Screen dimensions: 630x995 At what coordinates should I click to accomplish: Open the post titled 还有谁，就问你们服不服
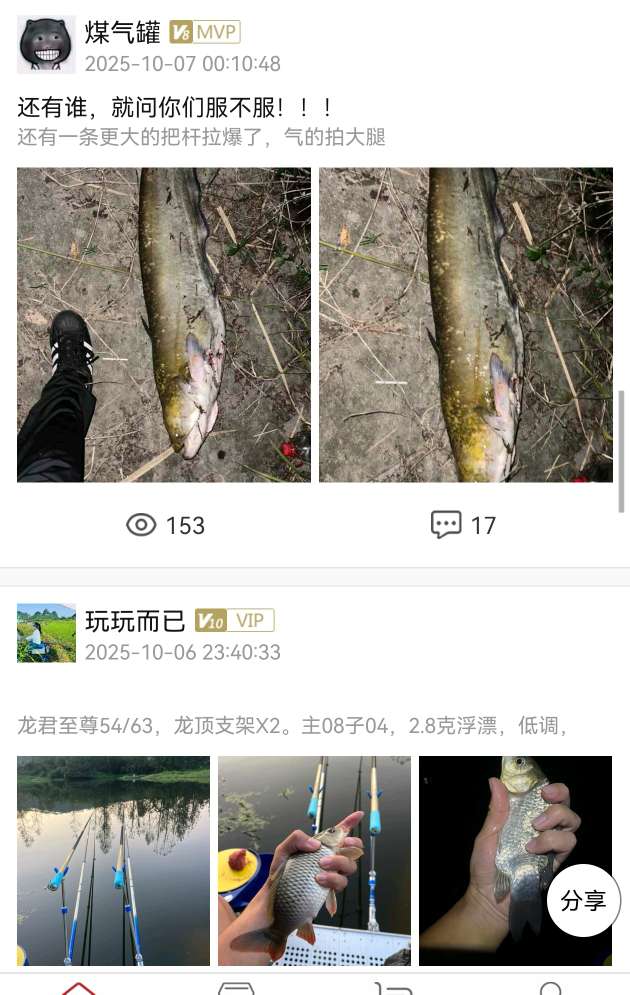(175, 107)
